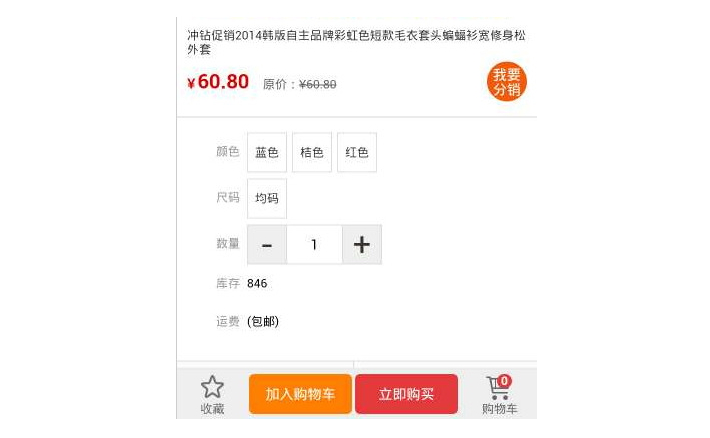Choose the 桔色 color option
The image size is (710, 438).
pos(312,153)
